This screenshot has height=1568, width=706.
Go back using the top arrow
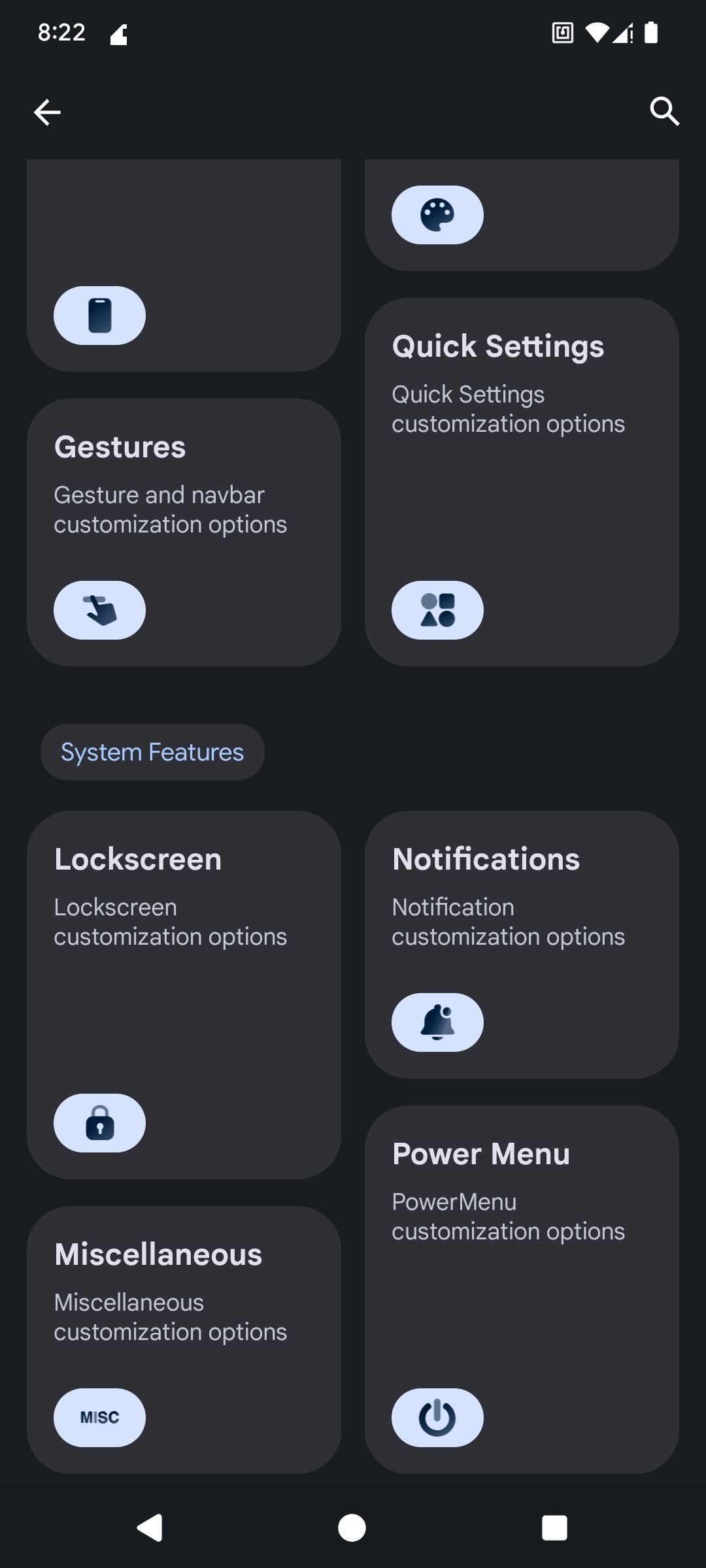(47, 112)
